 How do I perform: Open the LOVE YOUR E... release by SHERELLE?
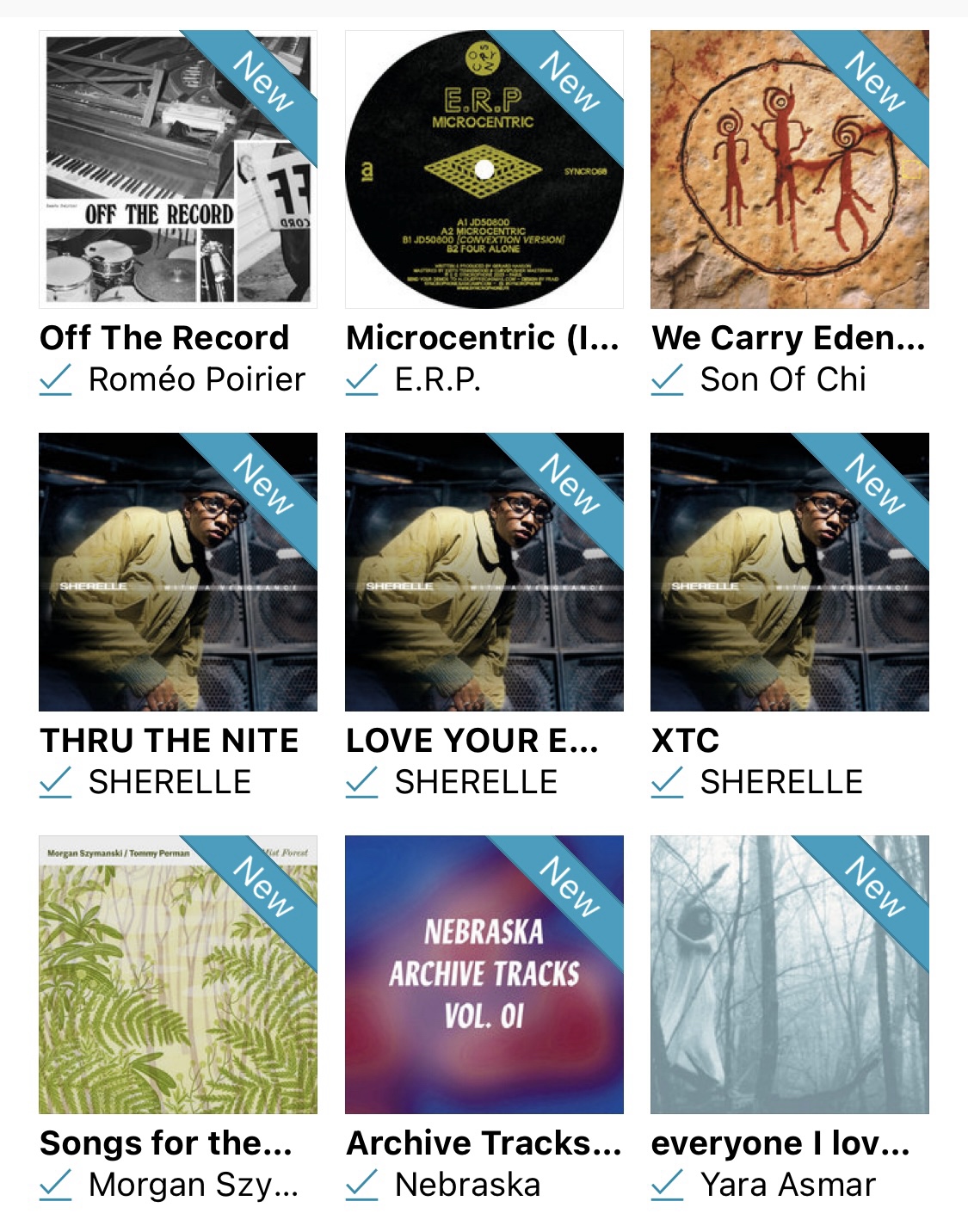point(484,572)
